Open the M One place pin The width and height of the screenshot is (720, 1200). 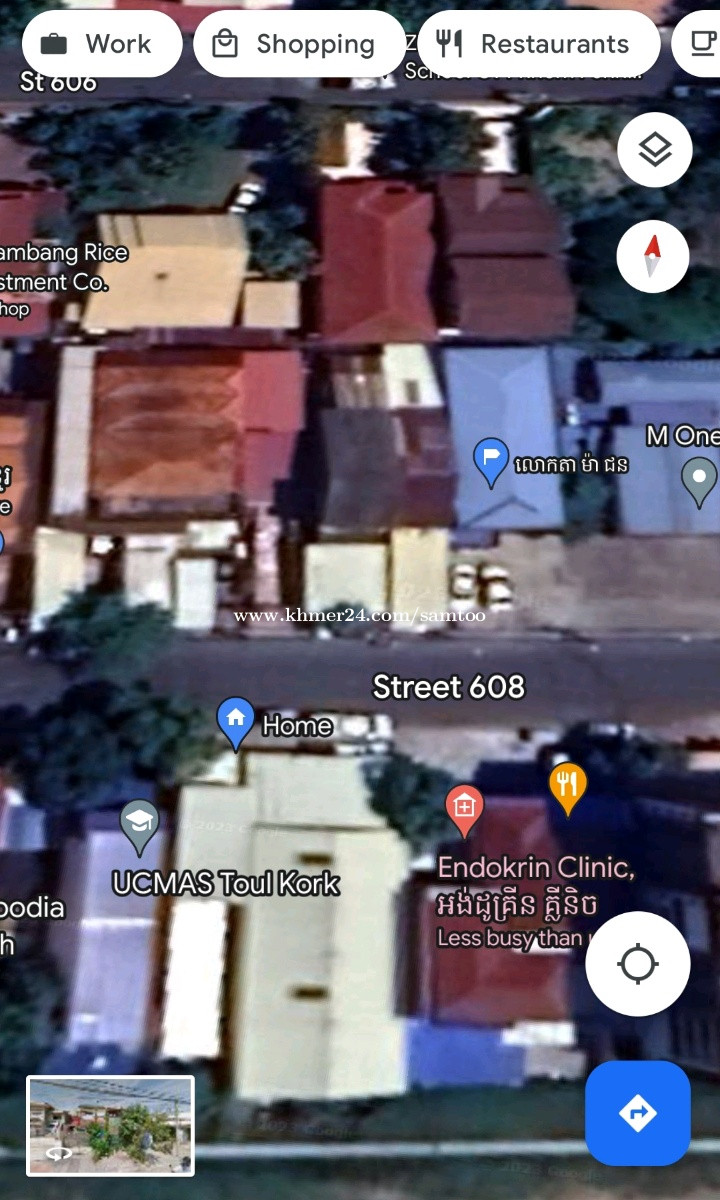pos(699,481)
